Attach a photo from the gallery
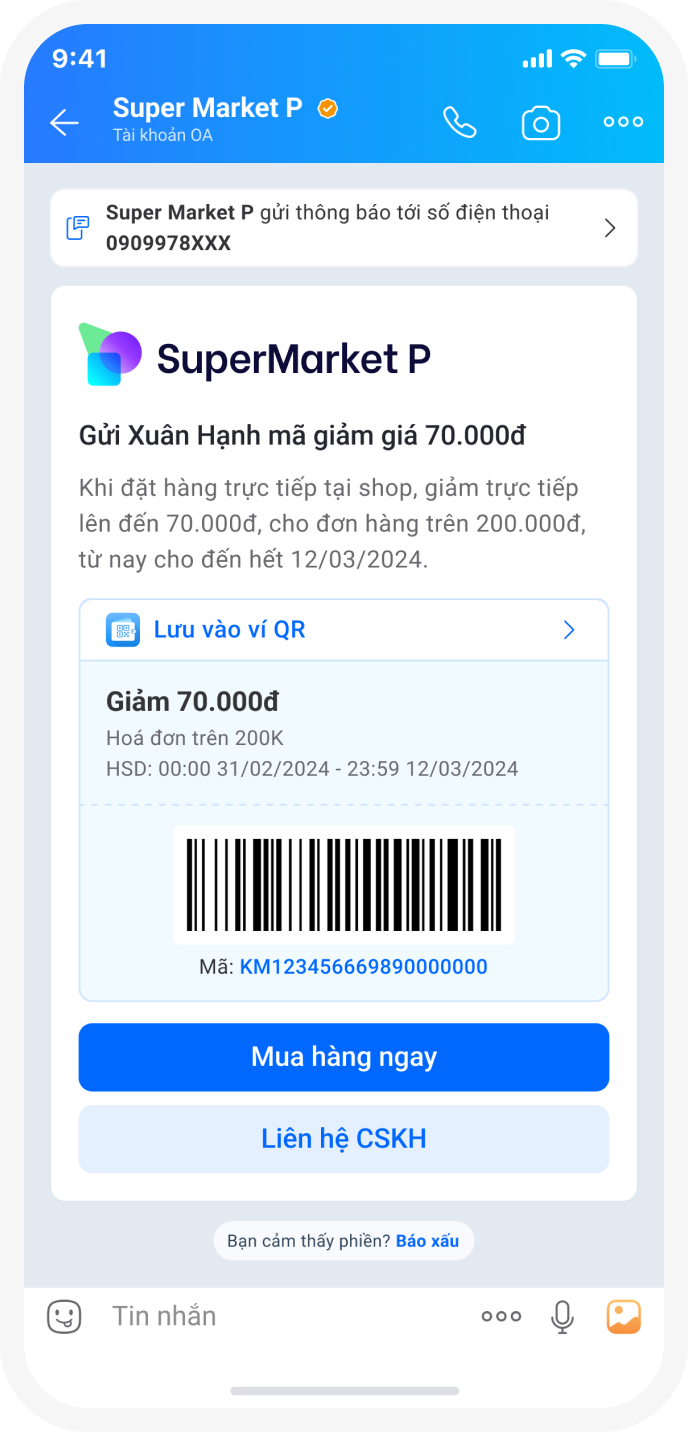This screenshot has width=688, height=1432. [624, 1316]
